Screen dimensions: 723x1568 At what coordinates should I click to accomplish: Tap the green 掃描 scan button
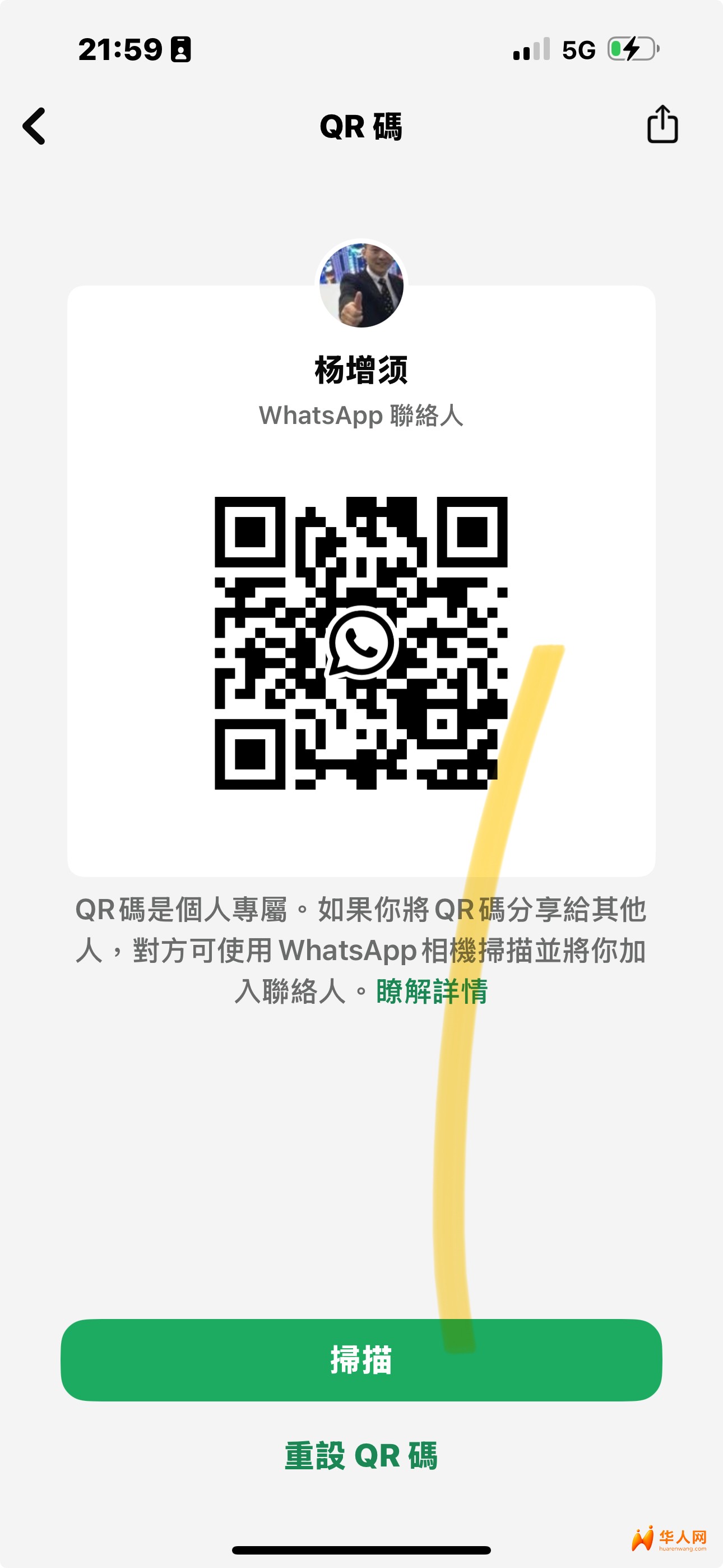pos(361,1360)
